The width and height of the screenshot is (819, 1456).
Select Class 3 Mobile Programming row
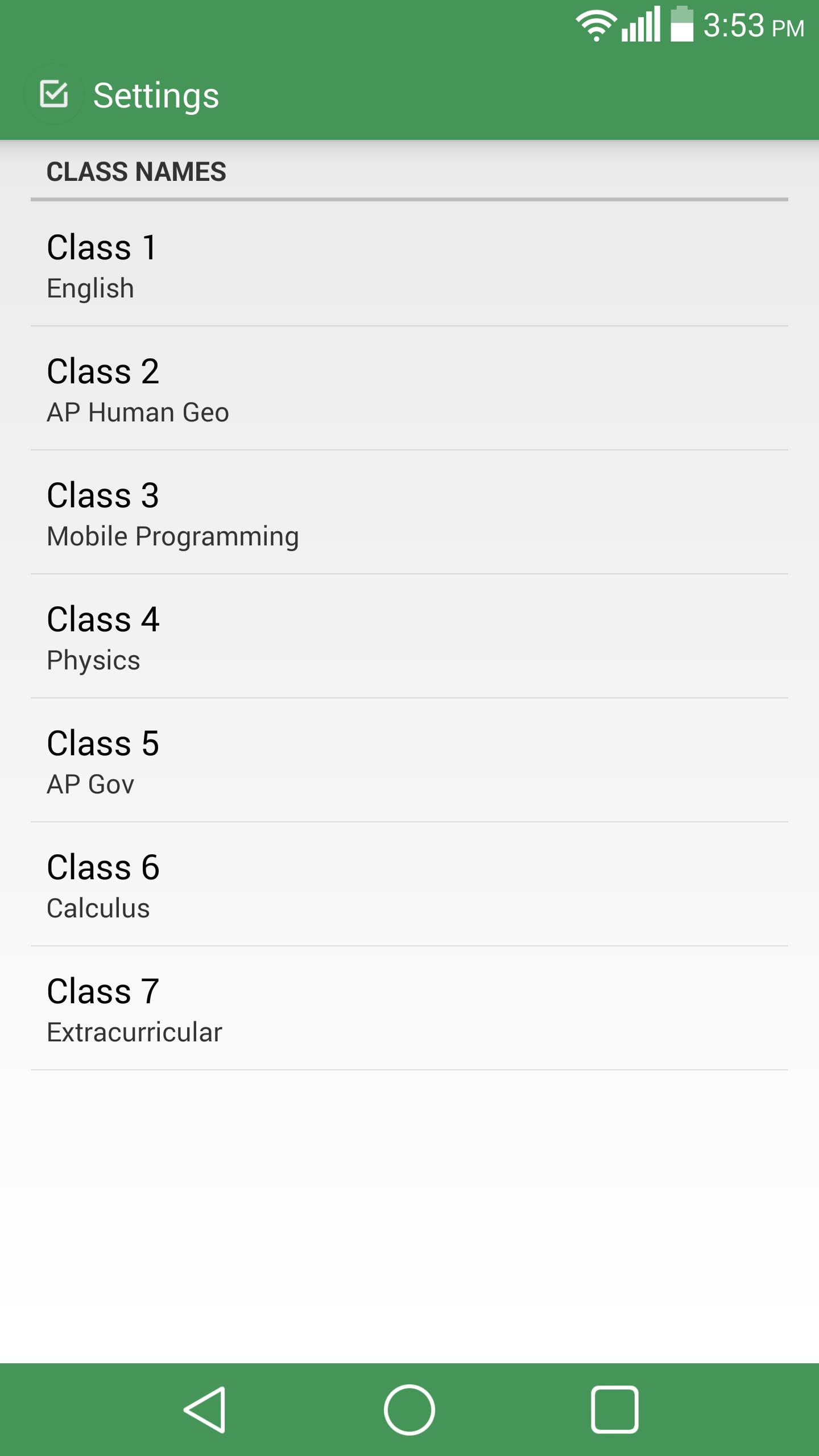coord(409,513)
